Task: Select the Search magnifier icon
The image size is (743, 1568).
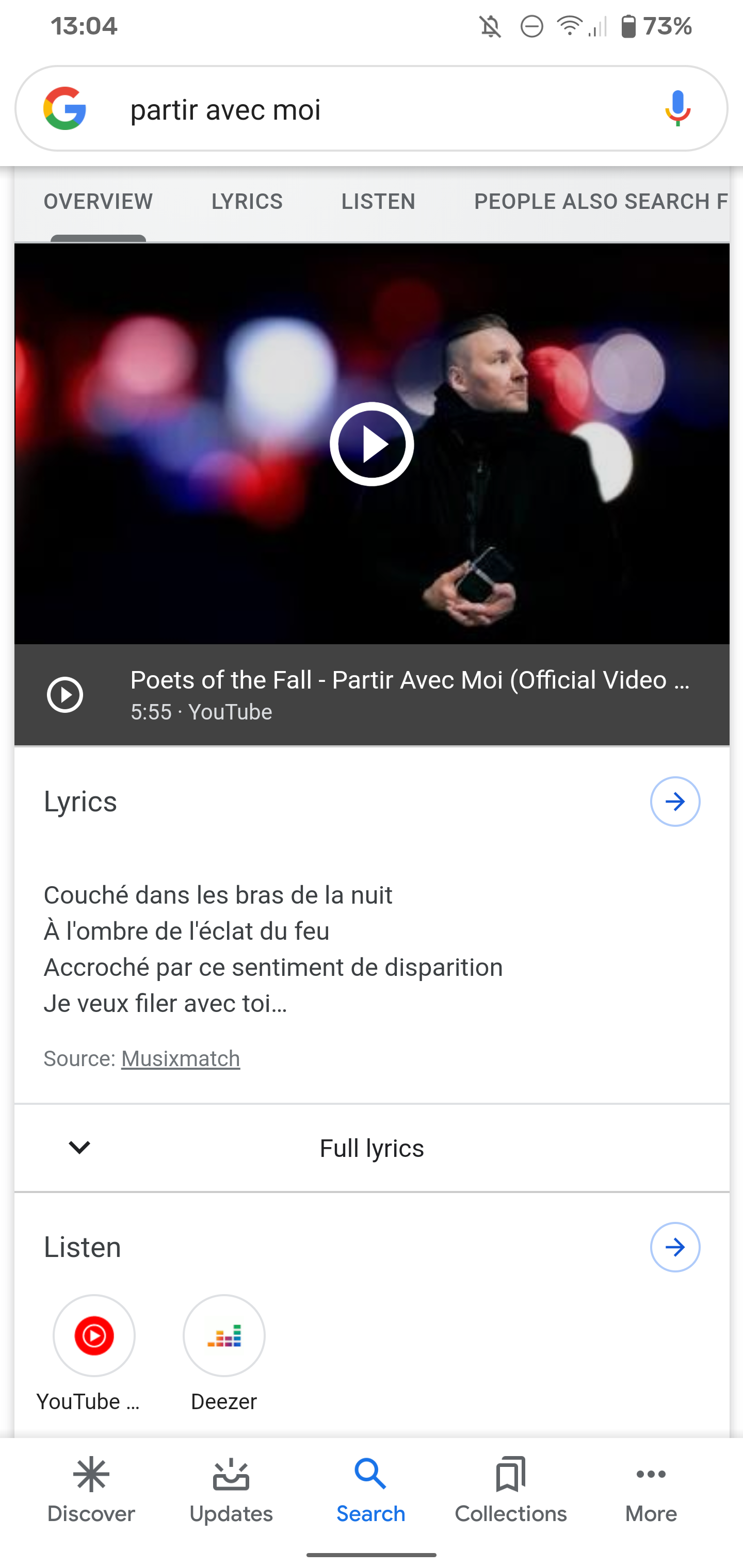Action: 370,1476
